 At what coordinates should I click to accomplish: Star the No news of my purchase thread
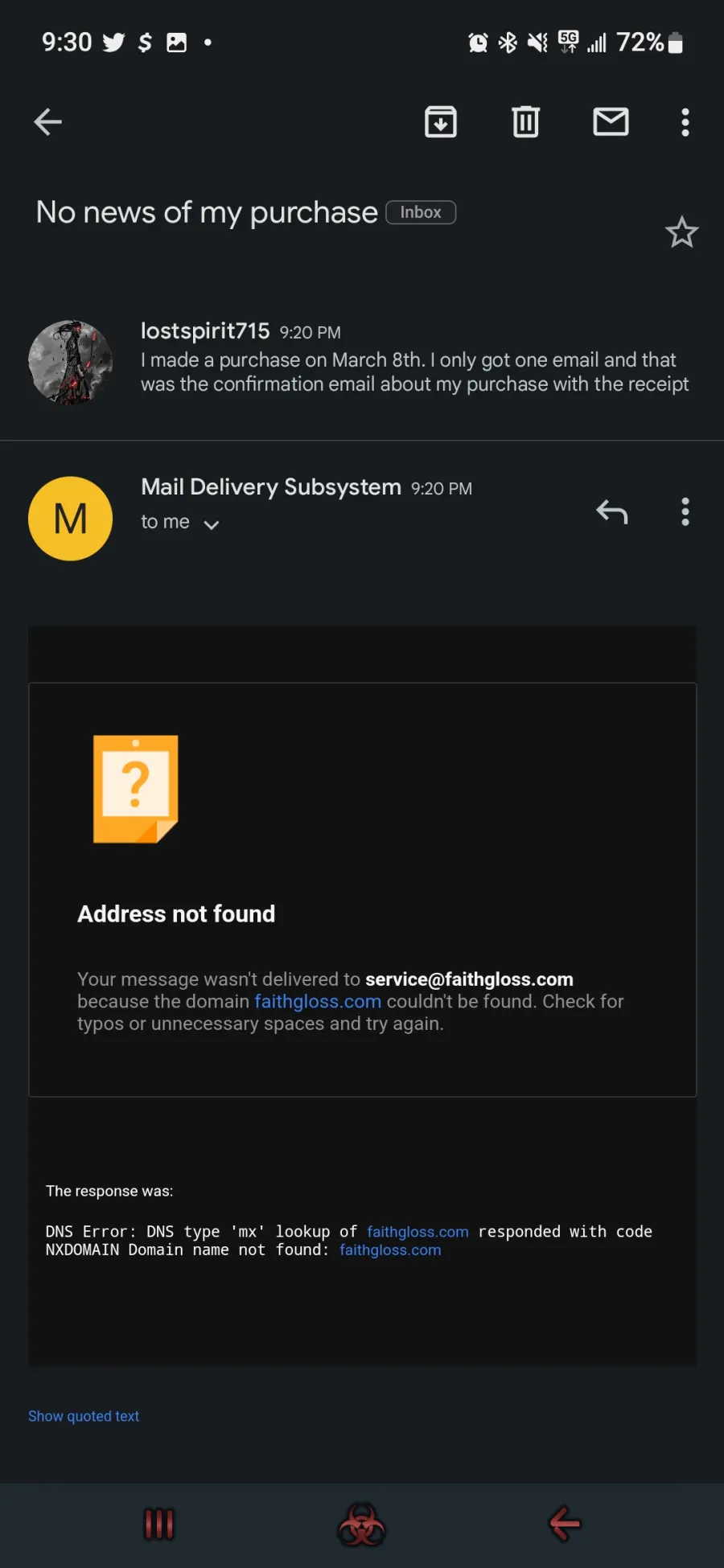tap(681, 232)
